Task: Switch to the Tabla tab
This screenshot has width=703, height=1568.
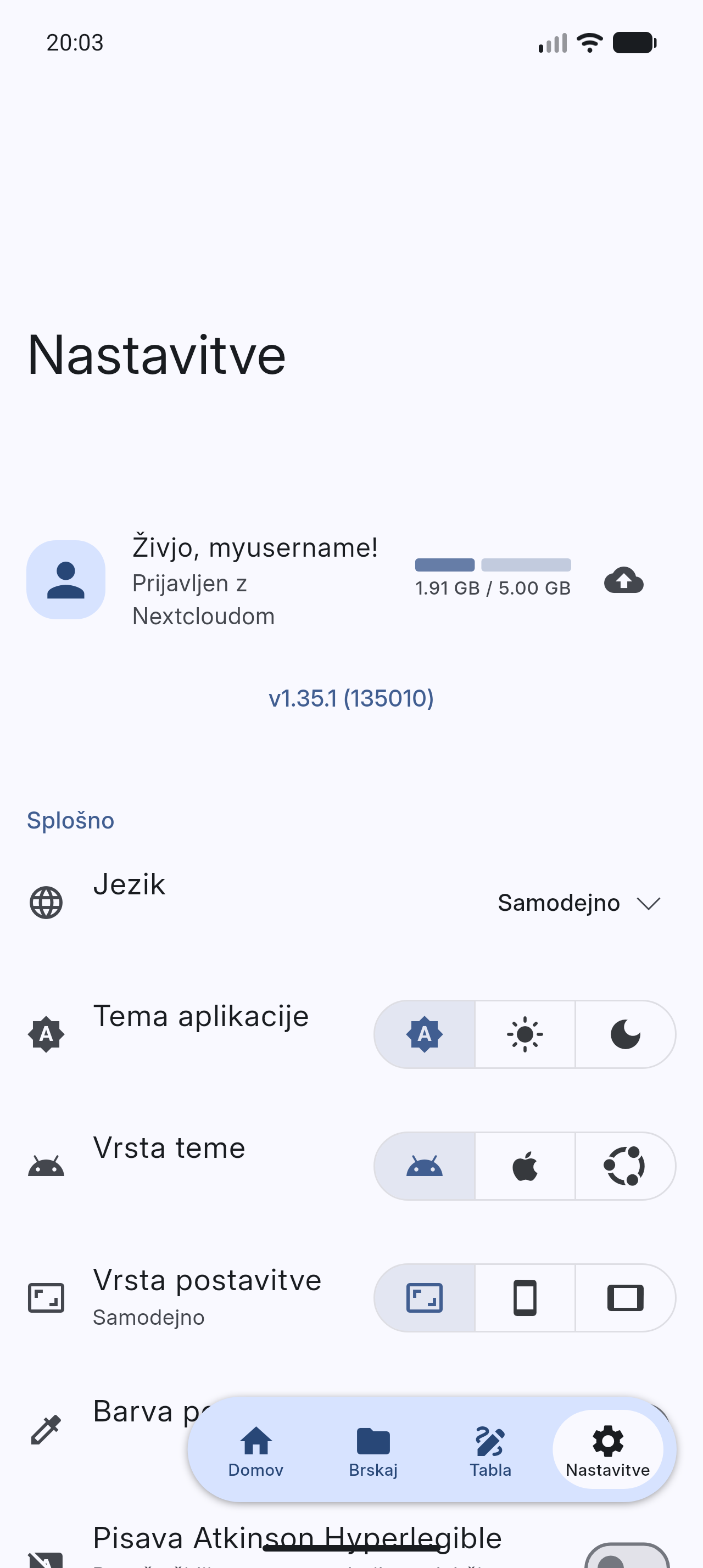Action: tap(490, 1451)
